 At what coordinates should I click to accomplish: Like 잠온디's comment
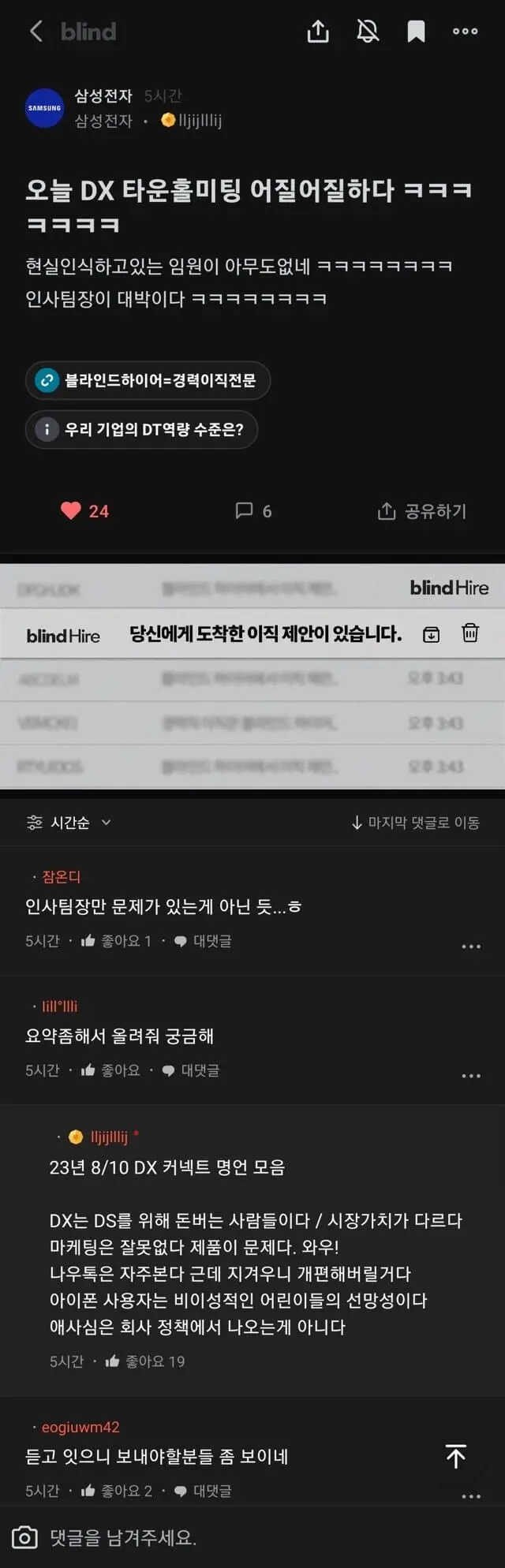[116, 941]
